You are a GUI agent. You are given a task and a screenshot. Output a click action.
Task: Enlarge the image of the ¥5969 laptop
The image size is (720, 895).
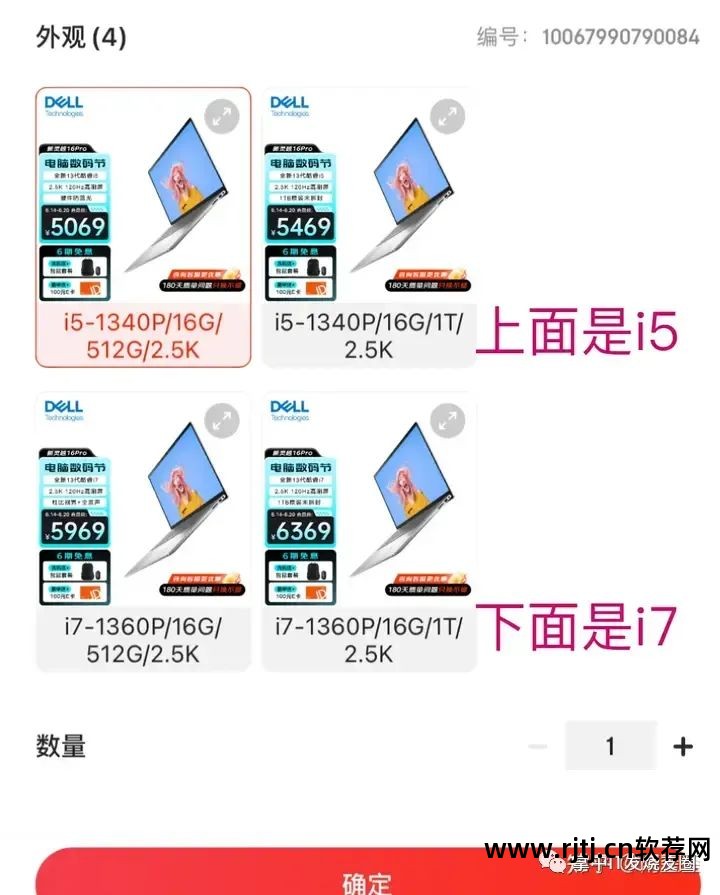click(222, 421)
